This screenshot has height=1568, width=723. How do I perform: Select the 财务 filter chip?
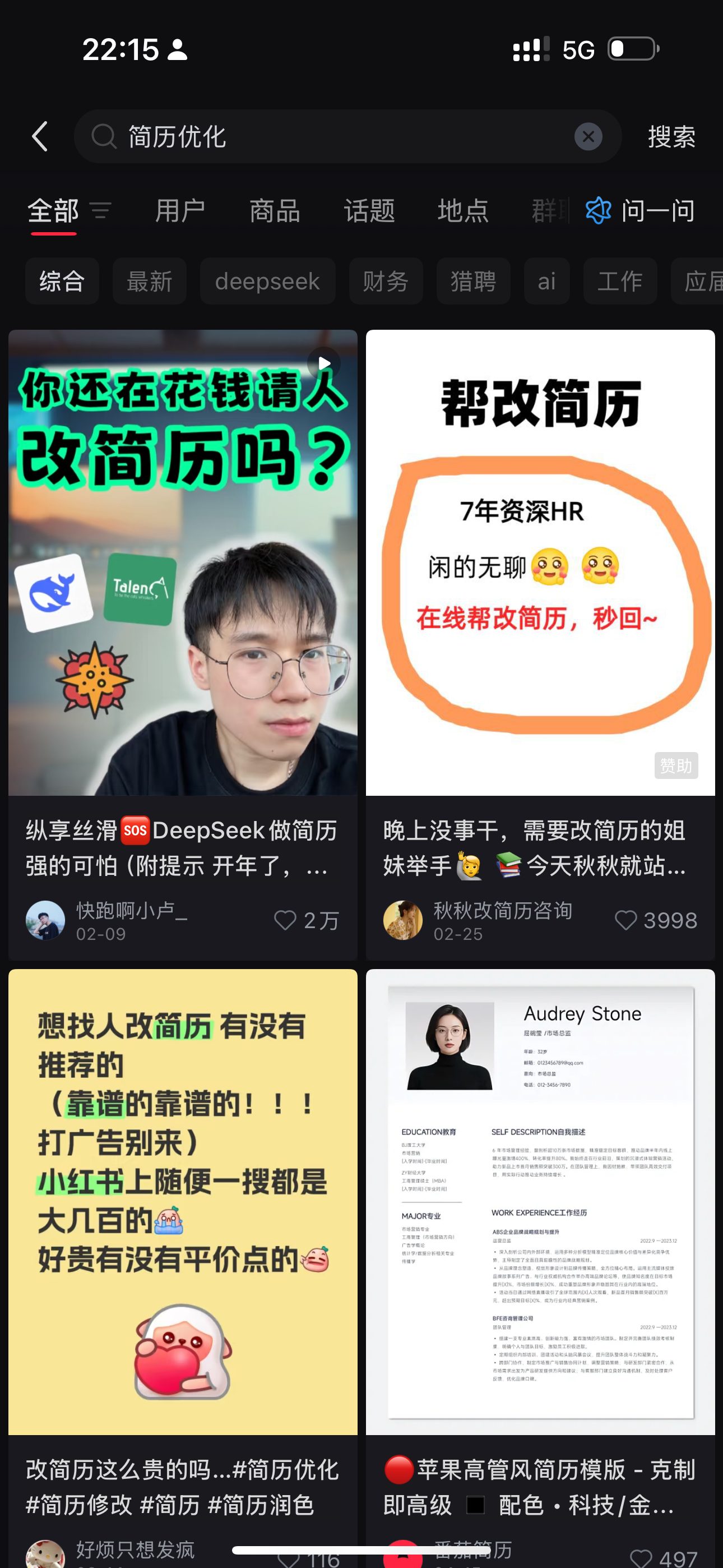(x=385, y=281)
